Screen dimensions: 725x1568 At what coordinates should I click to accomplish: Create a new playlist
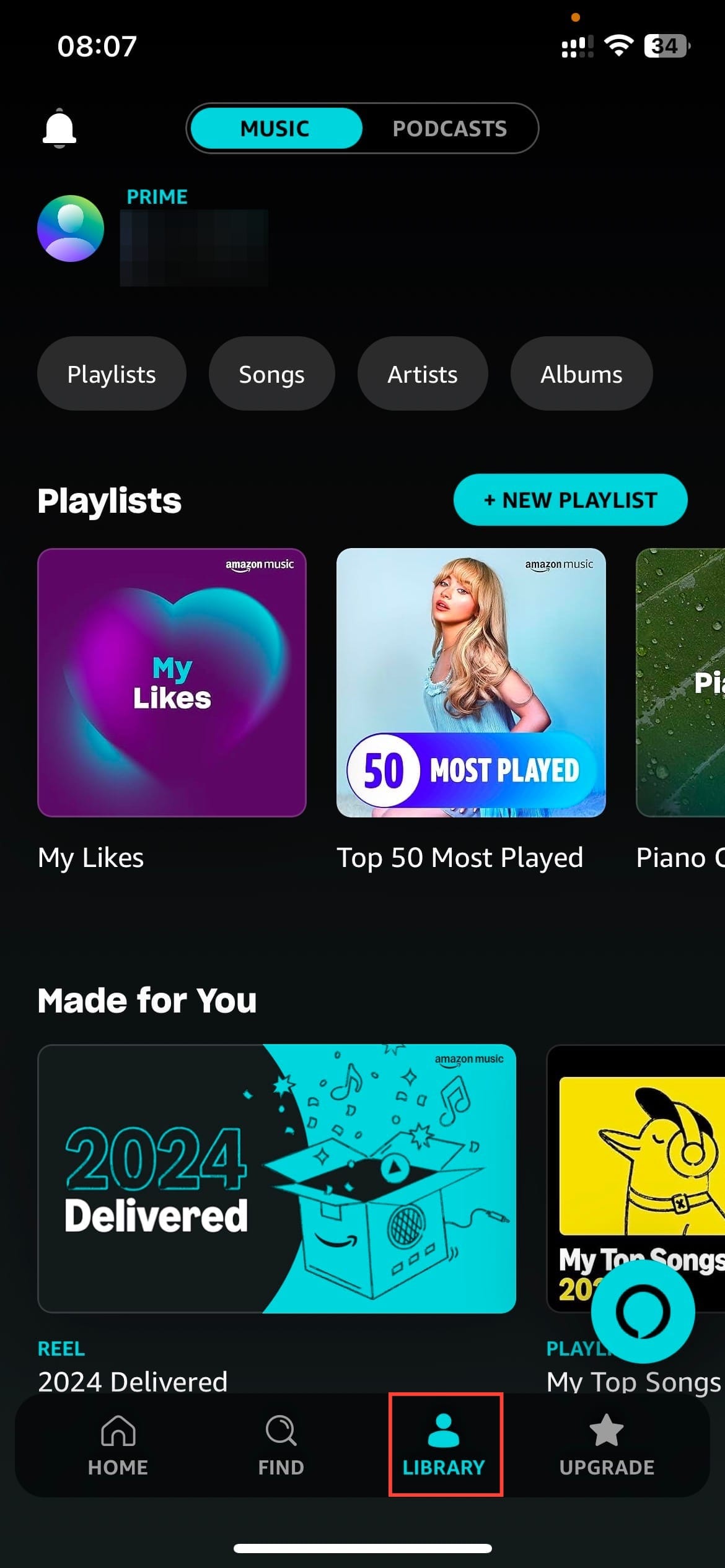pos(570,500)
